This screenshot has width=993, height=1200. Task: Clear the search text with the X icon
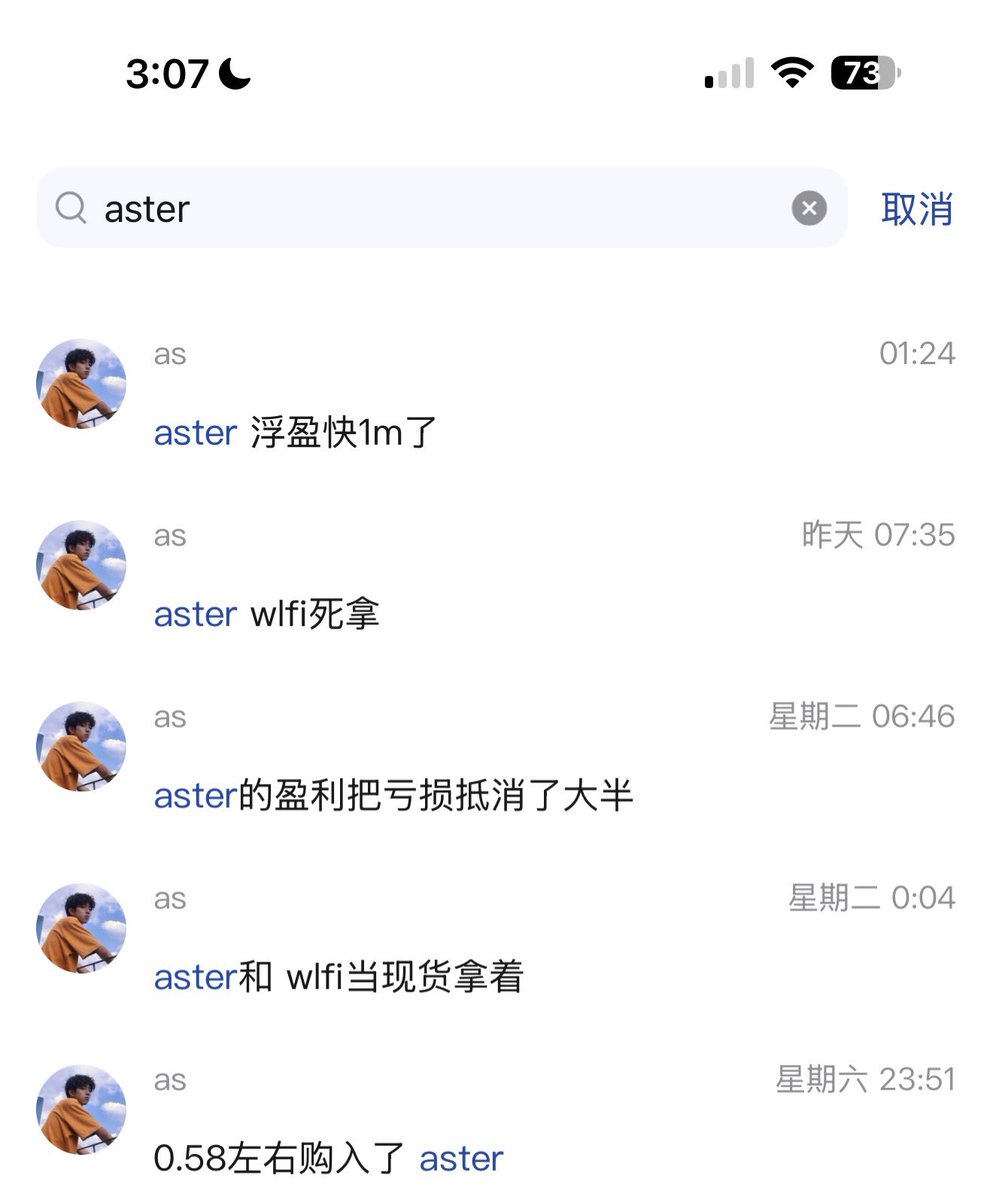[809, 208]
